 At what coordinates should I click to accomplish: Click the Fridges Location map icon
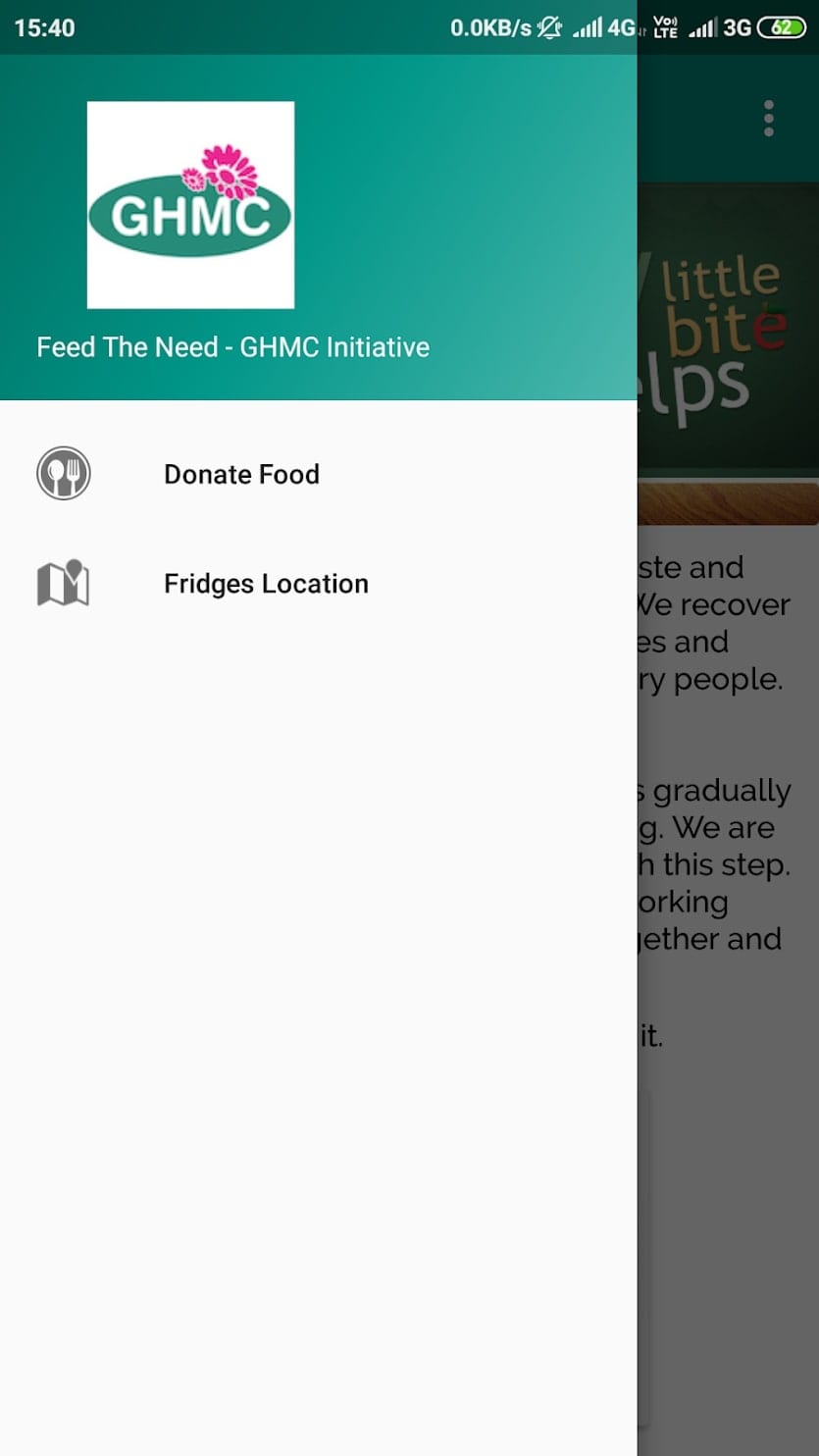(x=64, y=583)
